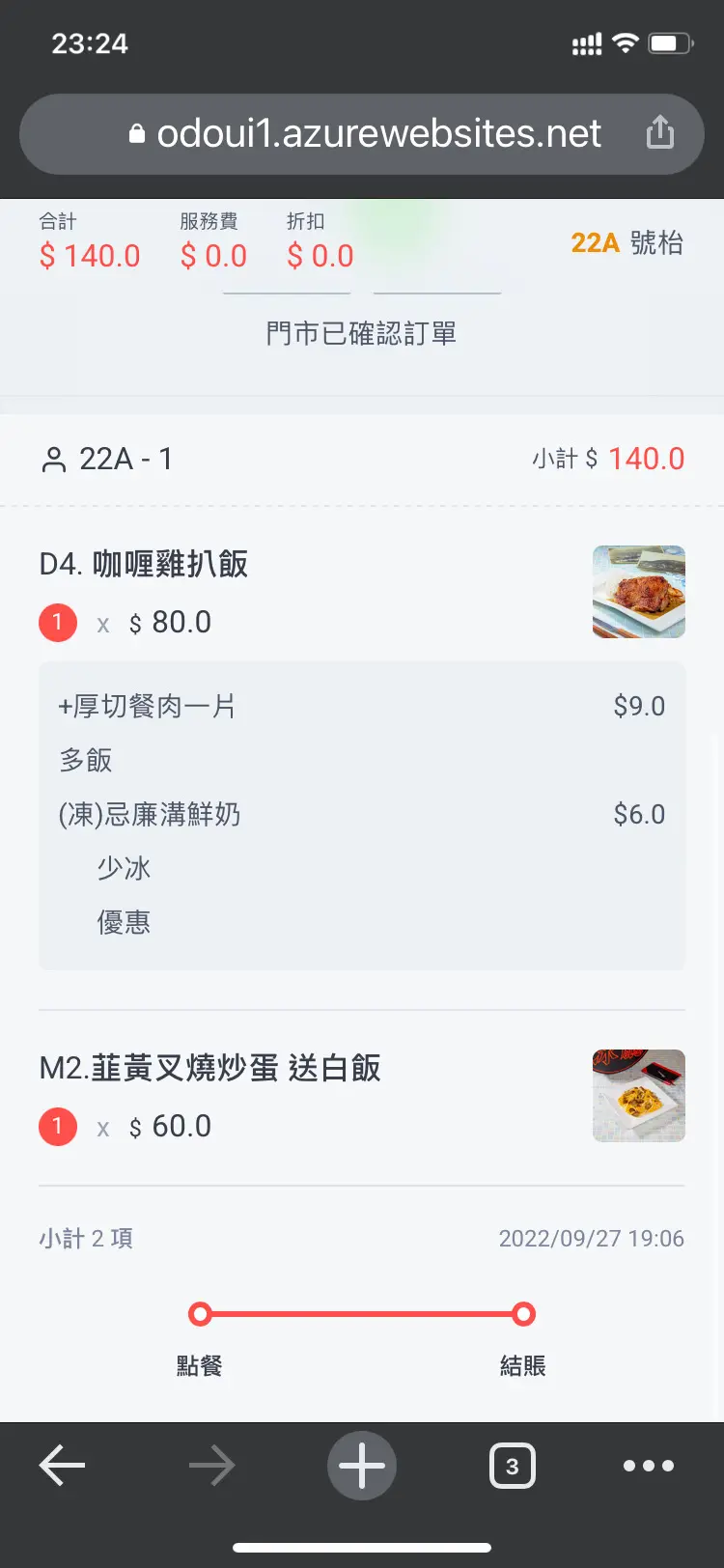The height and width of the screenshot is (1568, 724).
Task: View the D4. 咖喱雞扒飯 dish photo
Action: pos(639,592)
